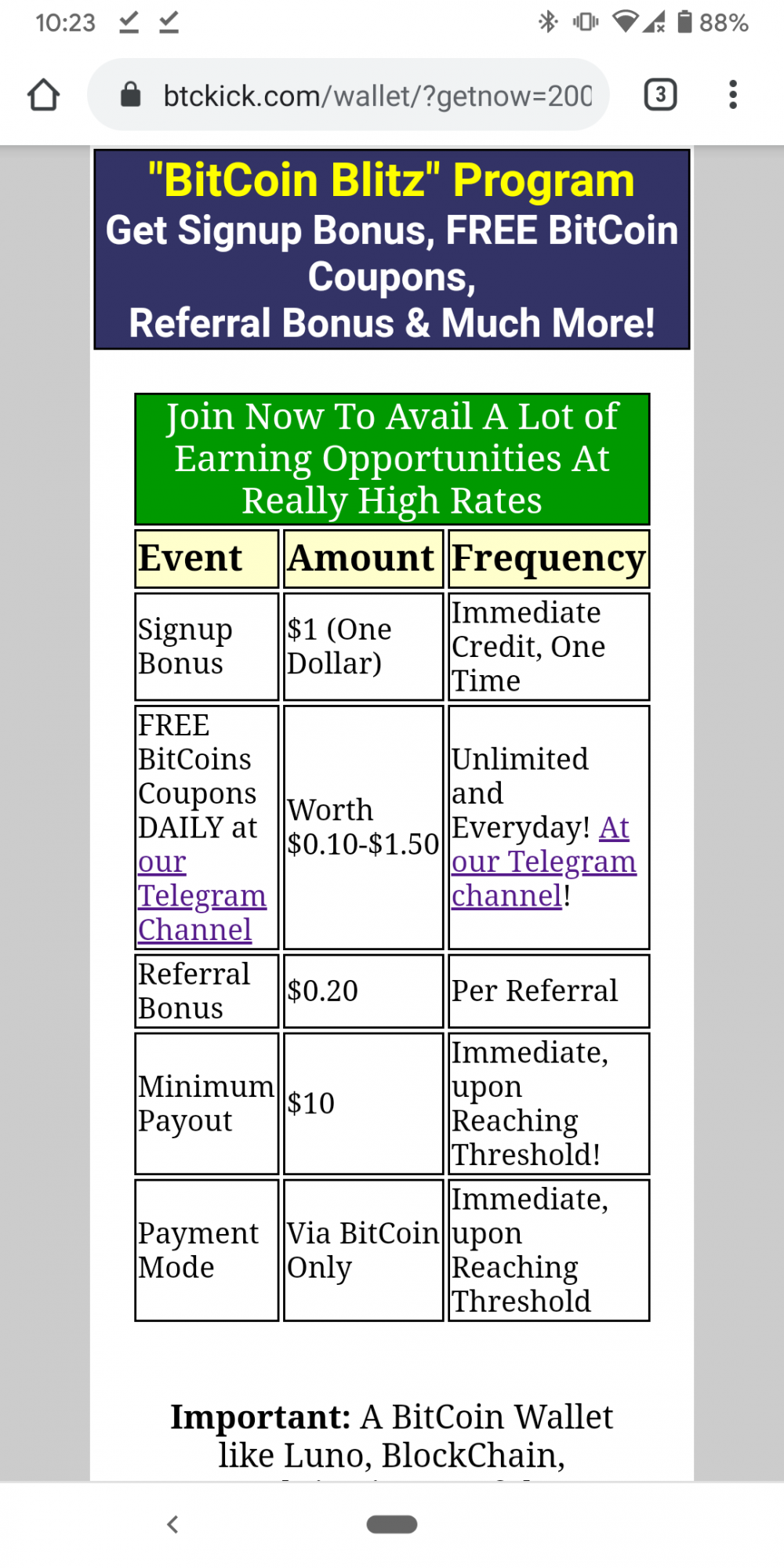Image resolution: width=784 pixels, height=1568 pixels.
Task: Tap the home pill in the navigation bar
Action: point(392,1524)
